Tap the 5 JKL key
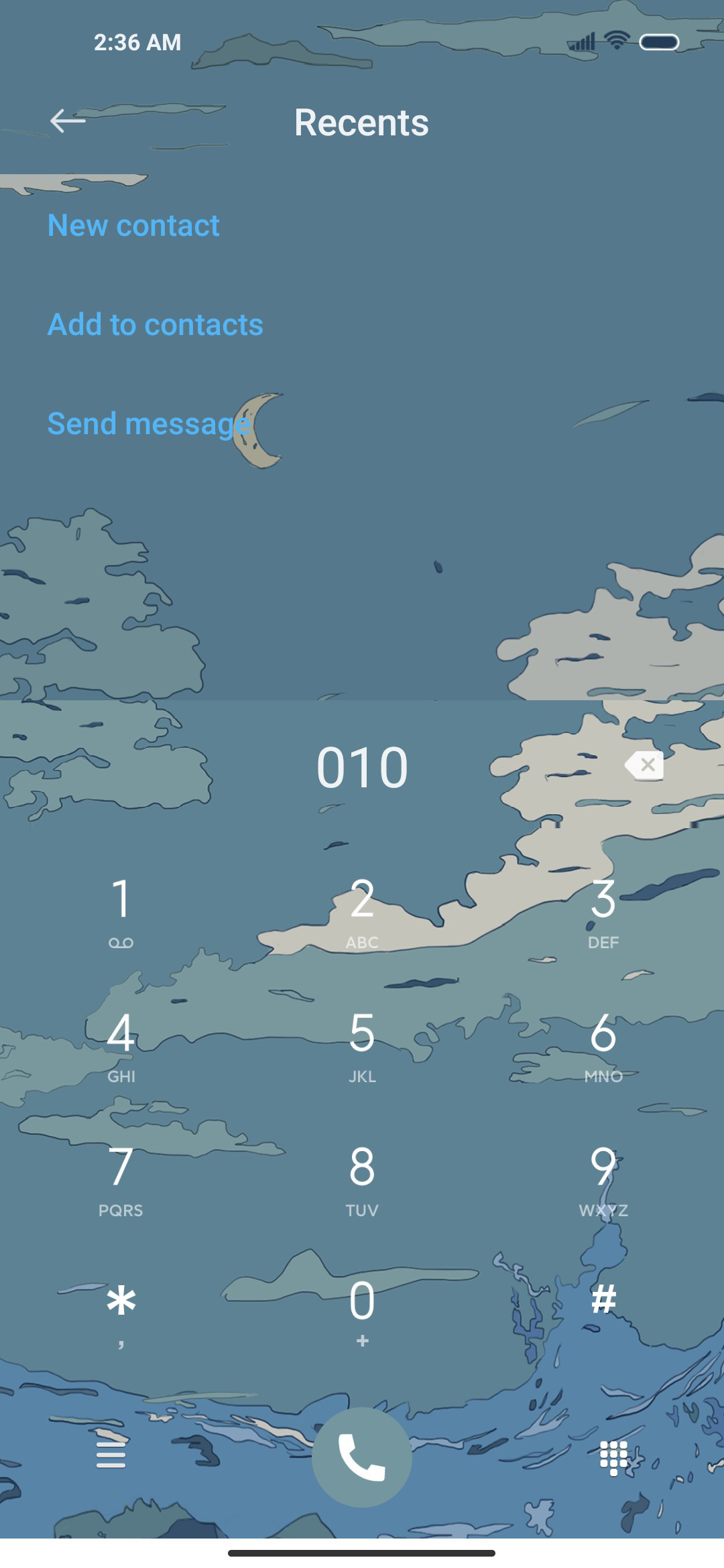 (x=362, y=1047)
